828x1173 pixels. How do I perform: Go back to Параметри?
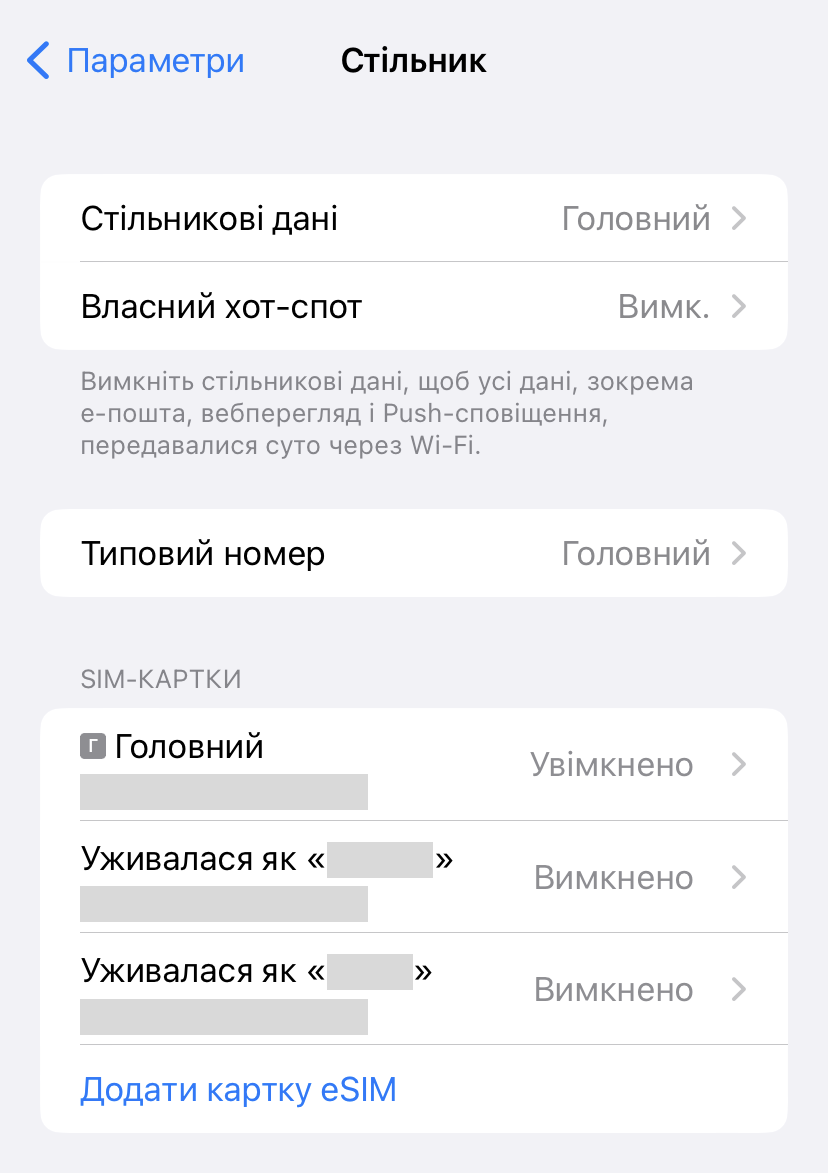pyautogui.click(x=135, y=61)
